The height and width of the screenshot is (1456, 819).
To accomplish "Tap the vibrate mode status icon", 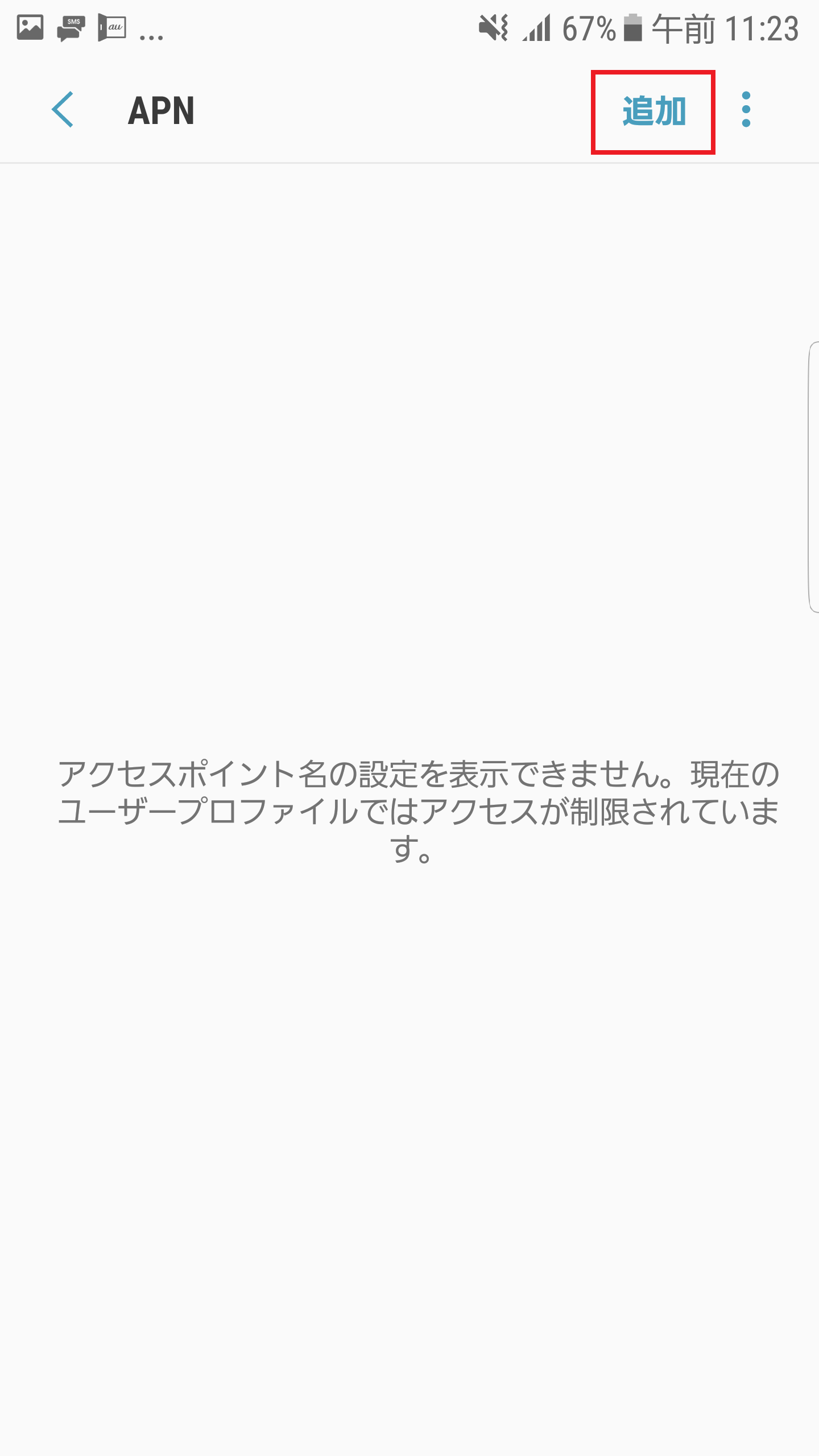I will coord(496,27).
